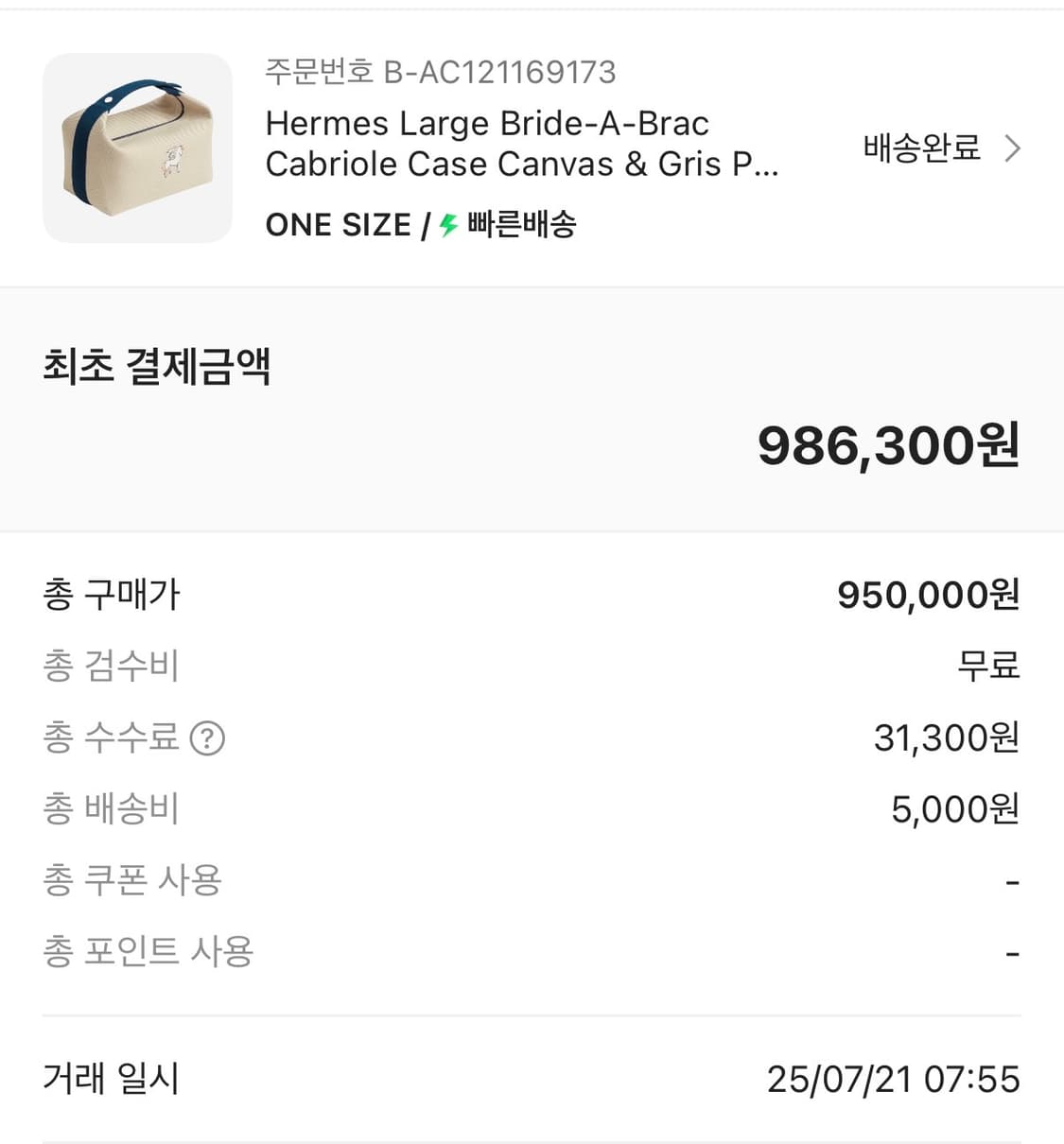Click the 빠른배송 delivery badge text

tap(521, 224)
